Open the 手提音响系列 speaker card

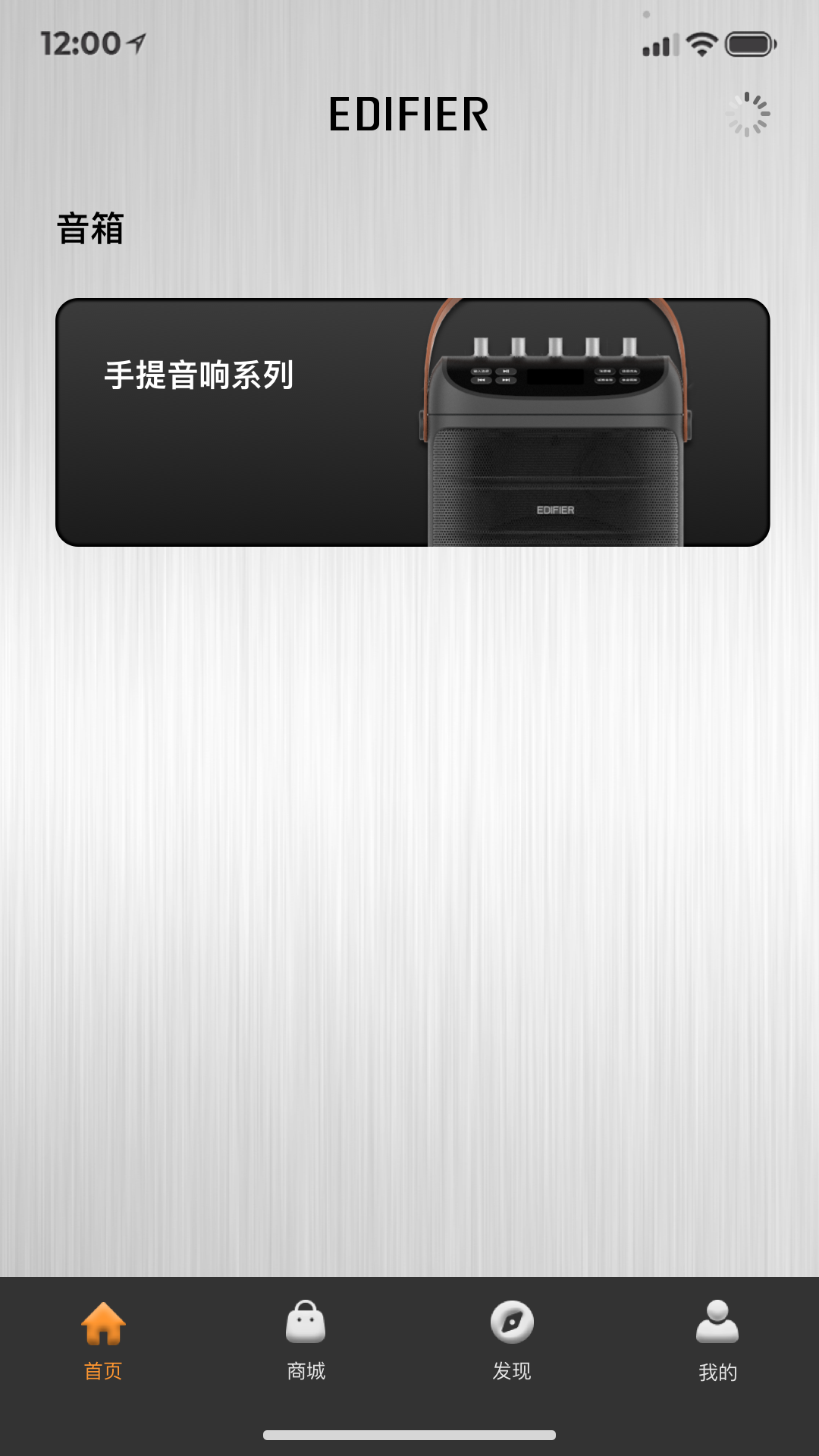[x=413, y=422]
